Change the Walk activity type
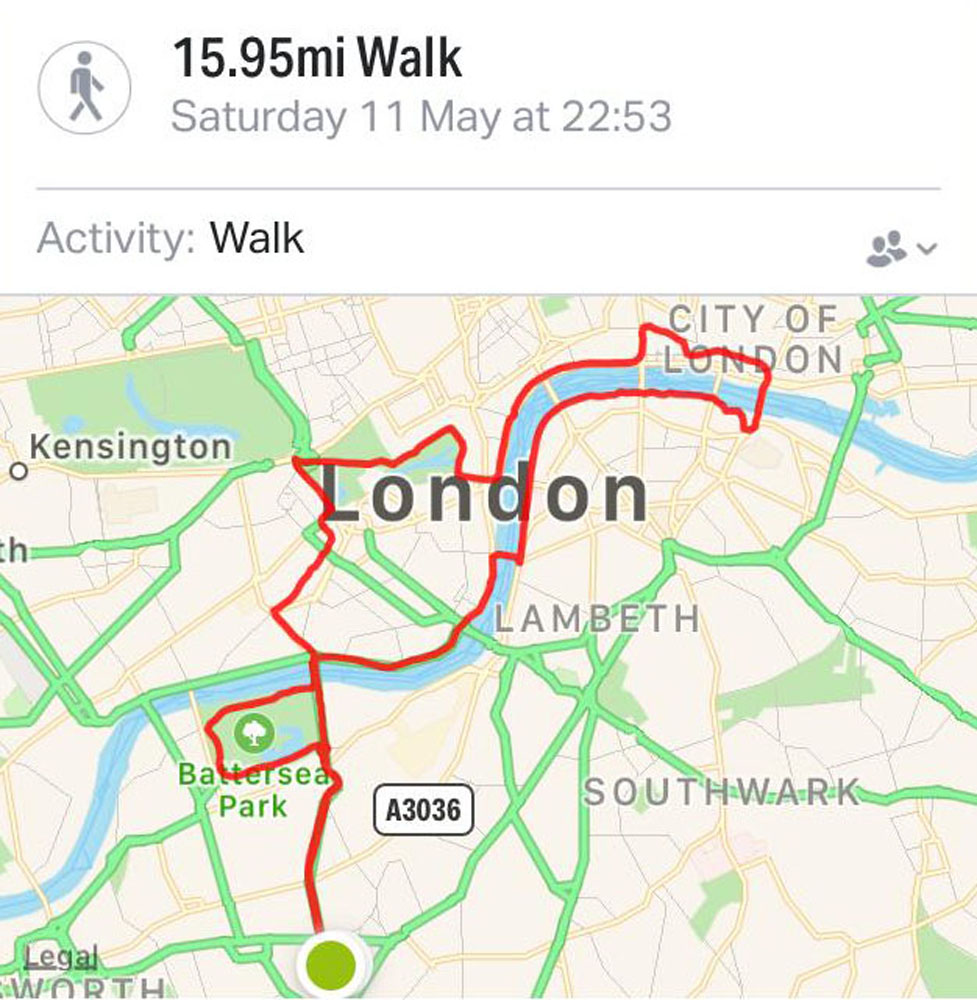This screenshot has width=977, height=1000. (256, 239)
